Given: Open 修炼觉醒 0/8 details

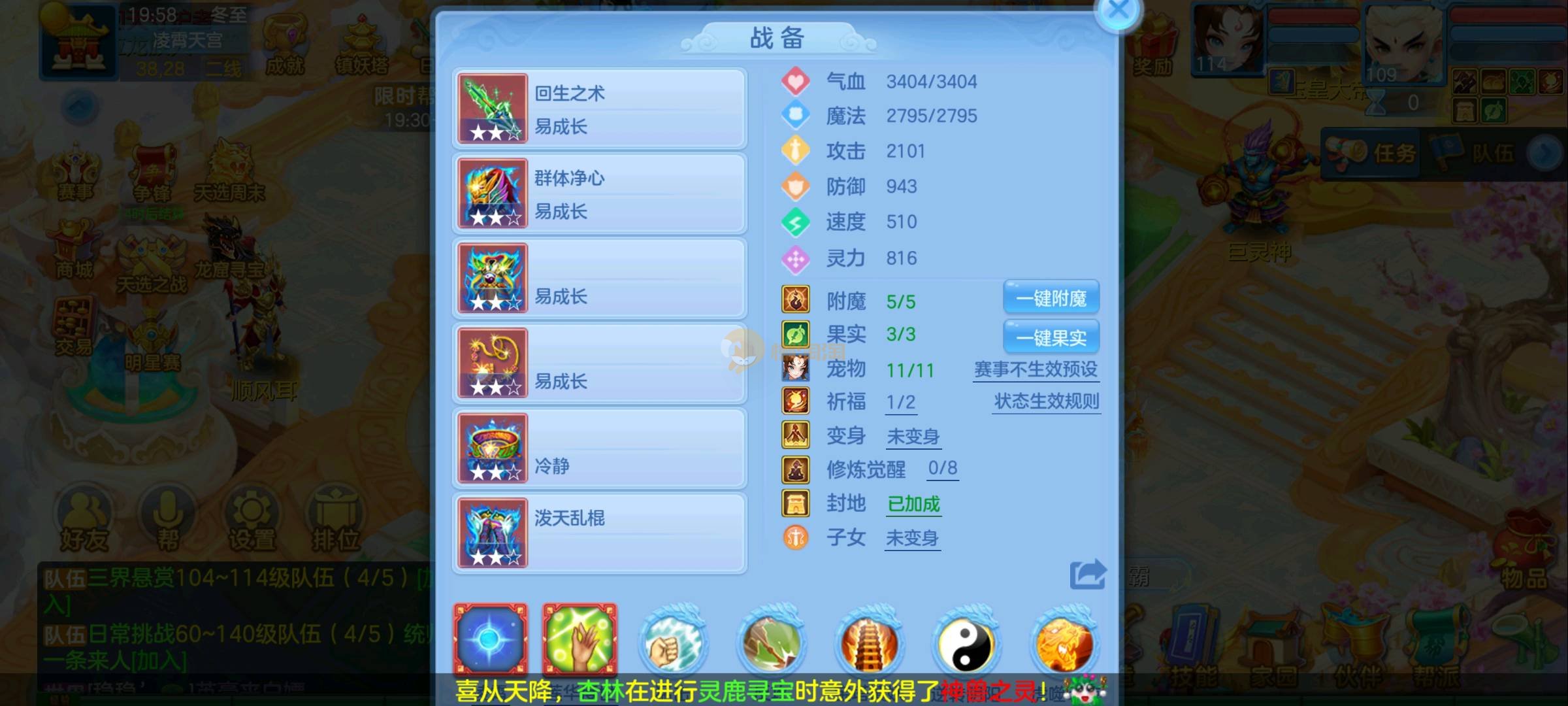Looking at the screenshot, I should pyautogui.click(x=943, y=468).
